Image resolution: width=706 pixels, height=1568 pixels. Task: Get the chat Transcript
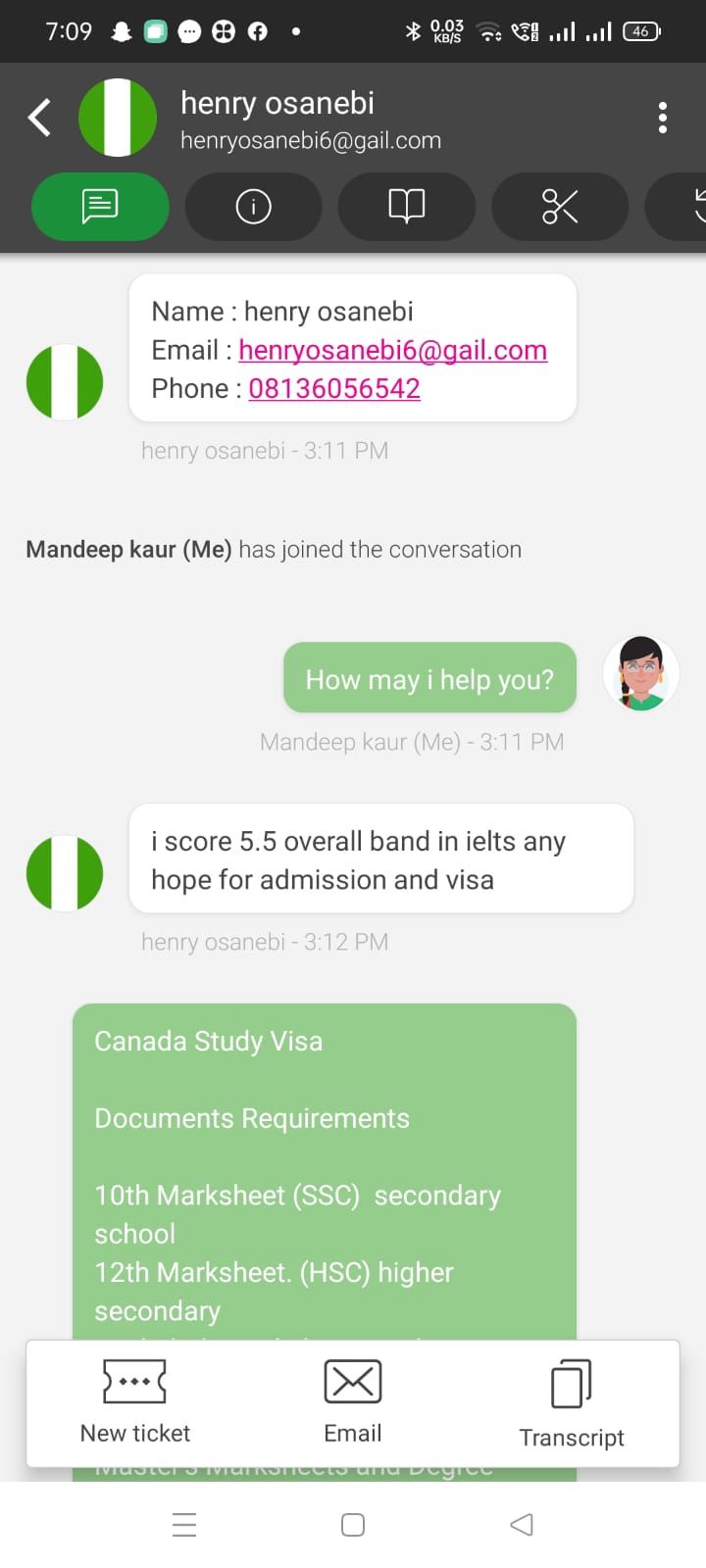(572, 1404)
